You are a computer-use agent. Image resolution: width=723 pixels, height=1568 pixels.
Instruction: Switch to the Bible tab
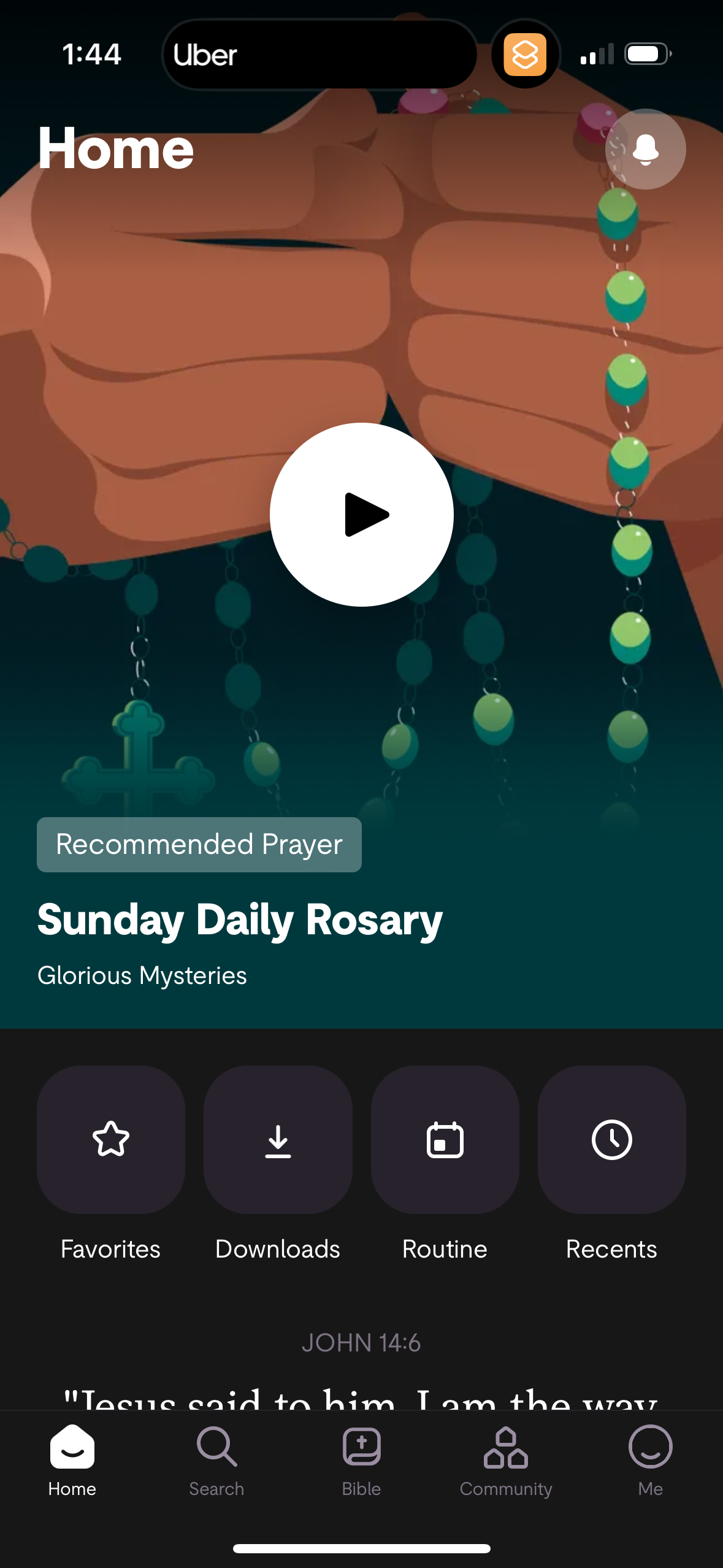[361, 1460]
